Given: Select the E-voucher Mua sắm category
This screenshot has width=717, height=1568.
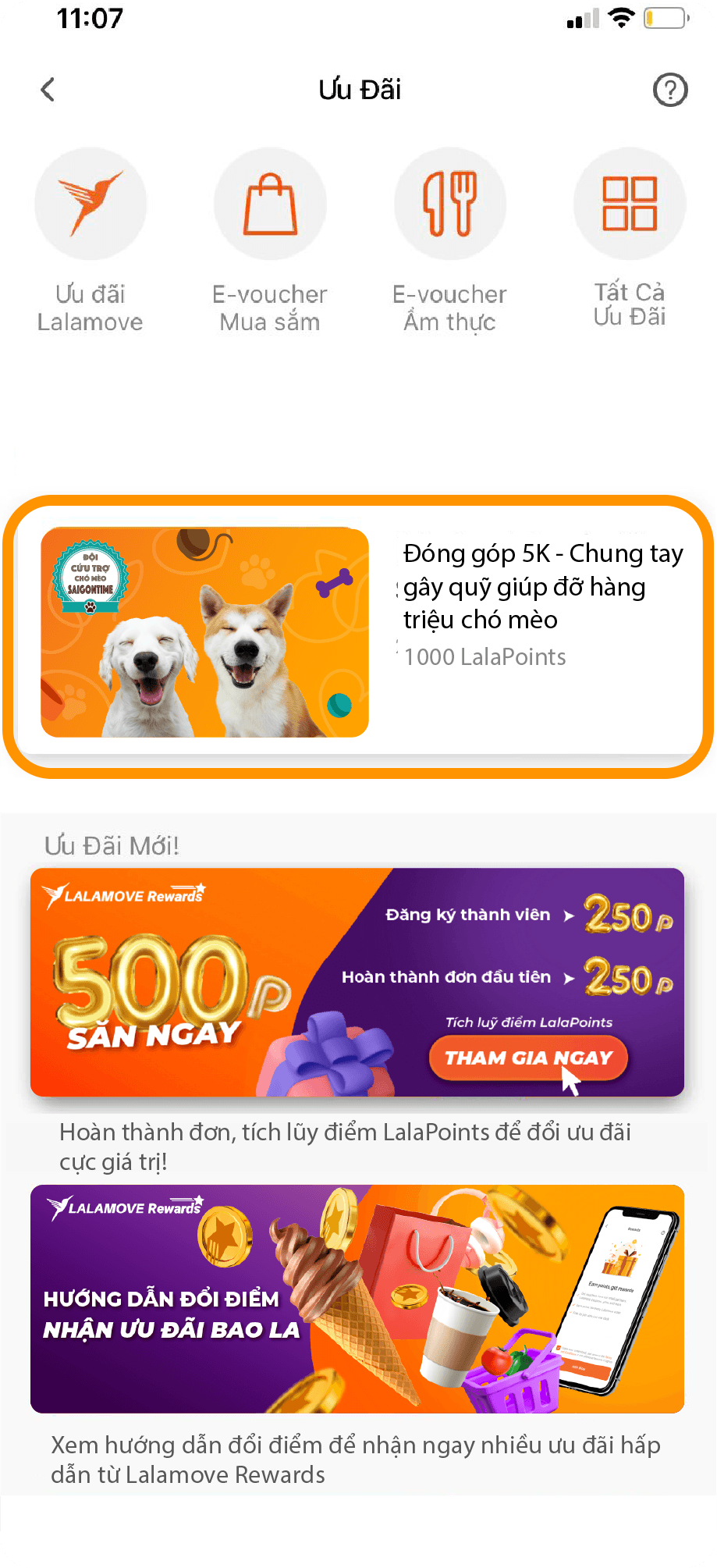Looking at the screenshot, I should pos(270,204).
